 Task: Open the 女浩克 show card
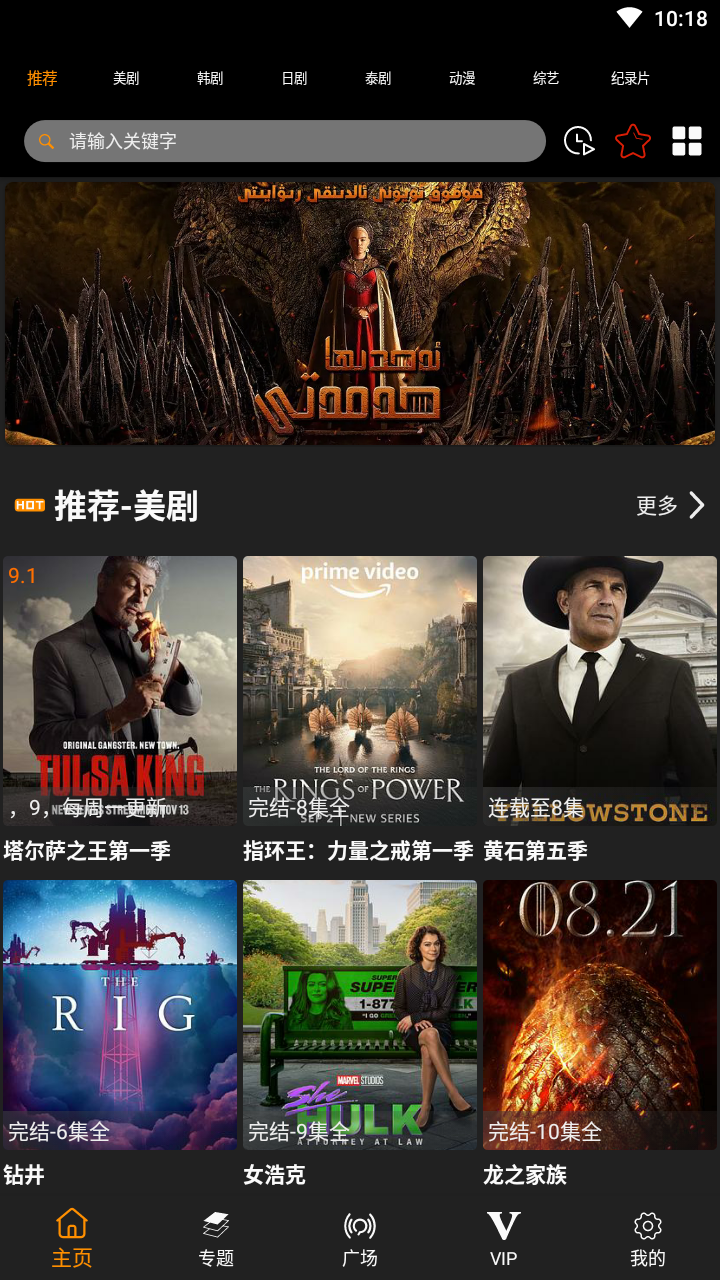tap(360, 1014)
